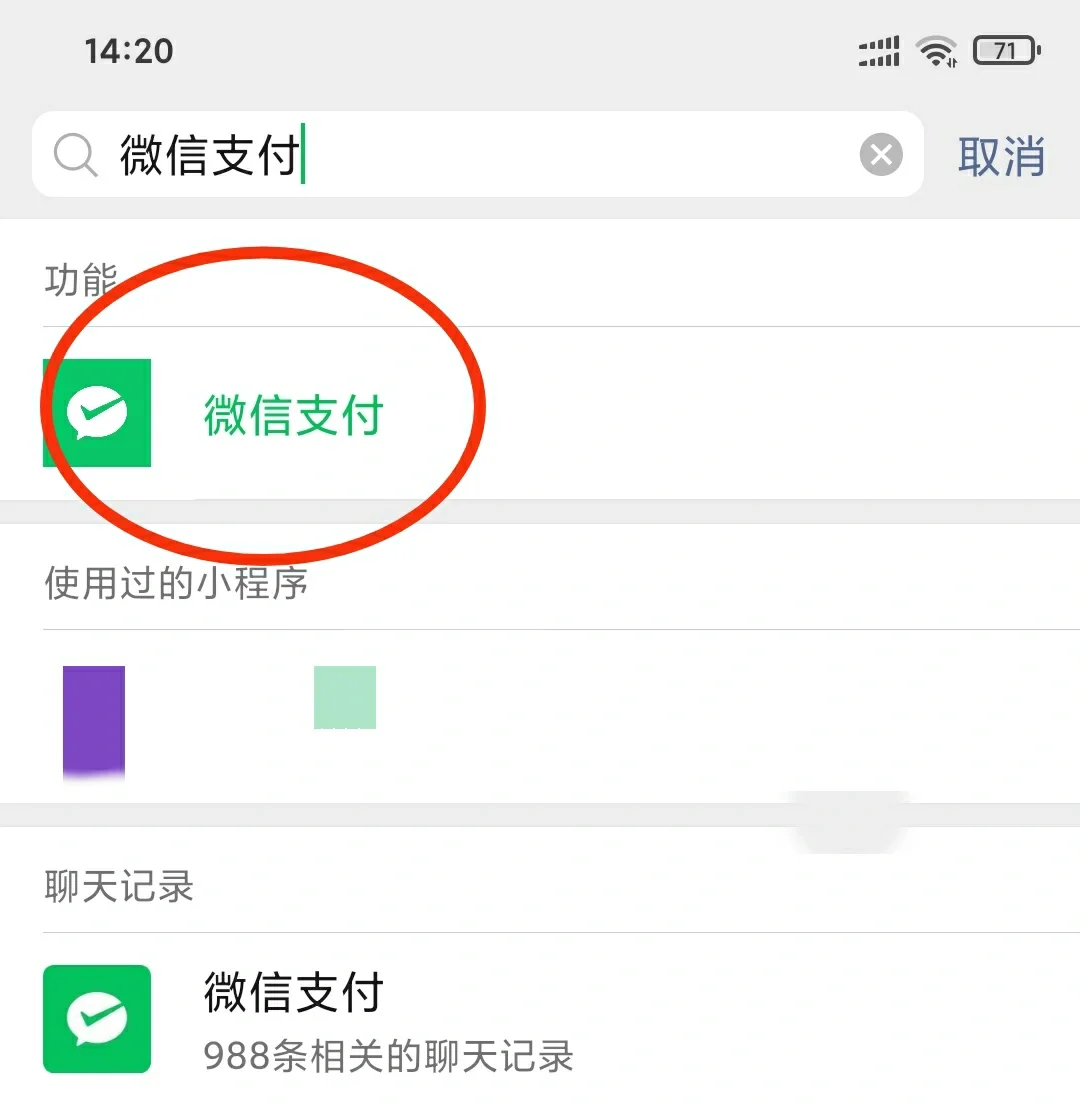Click the WeChat Pay green logo icon
Image resolution: width=1080 pixels, height=1104 pixels.
coord(96,412)
